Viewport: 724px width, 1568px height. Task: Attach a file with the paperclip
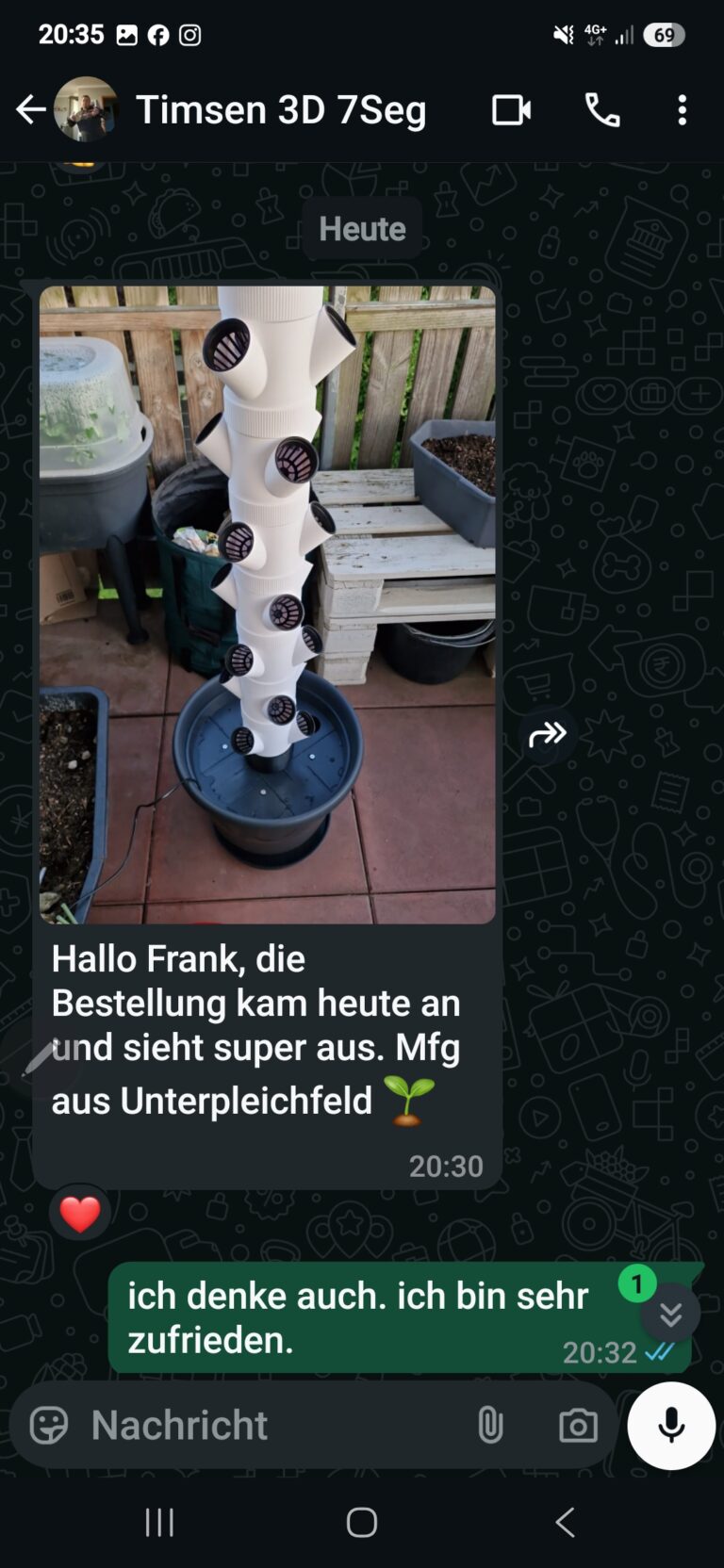(x=490, y=1425)
